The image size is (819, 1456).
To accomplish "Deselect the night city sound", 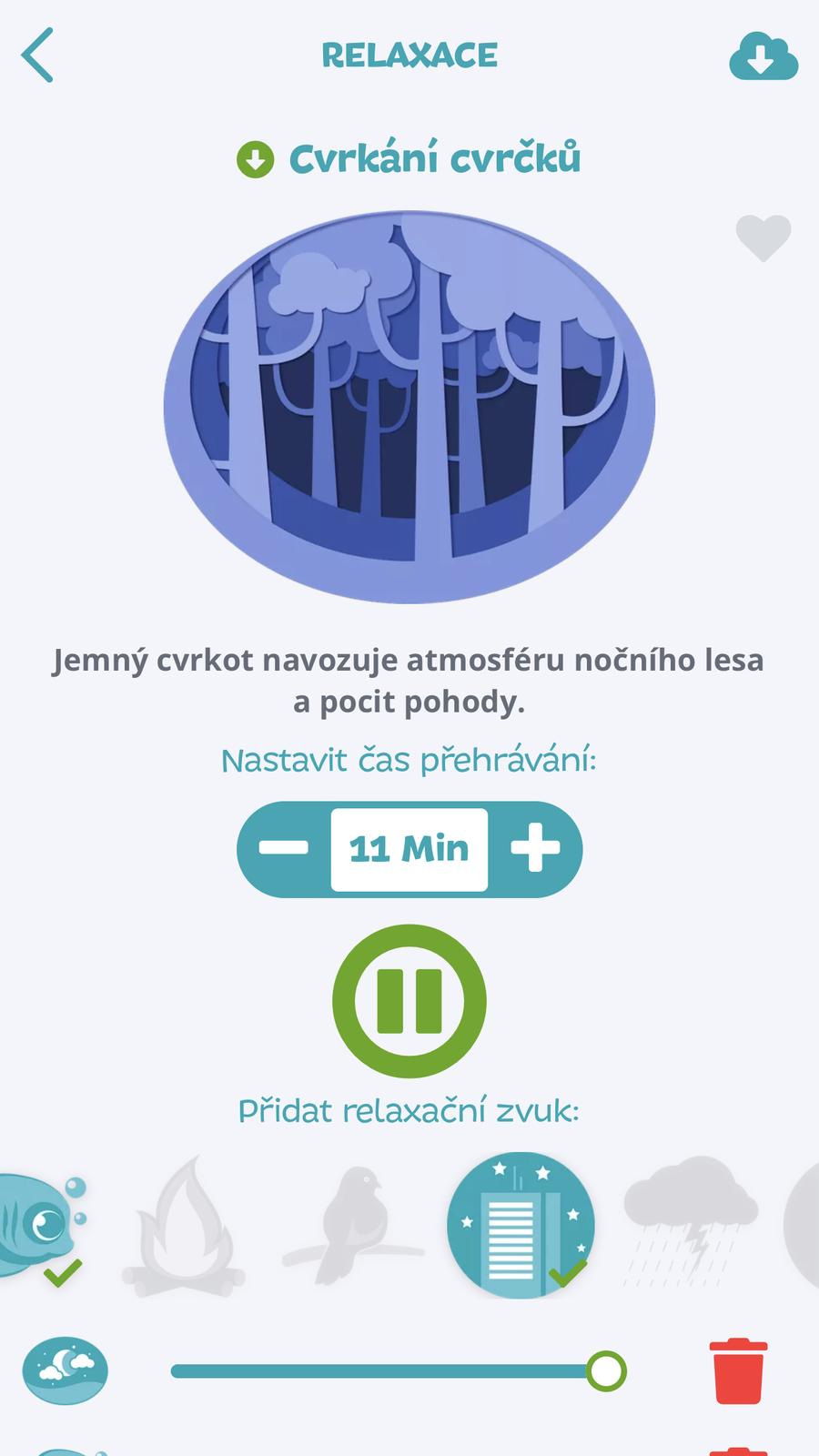I will tap(521, 1225).
